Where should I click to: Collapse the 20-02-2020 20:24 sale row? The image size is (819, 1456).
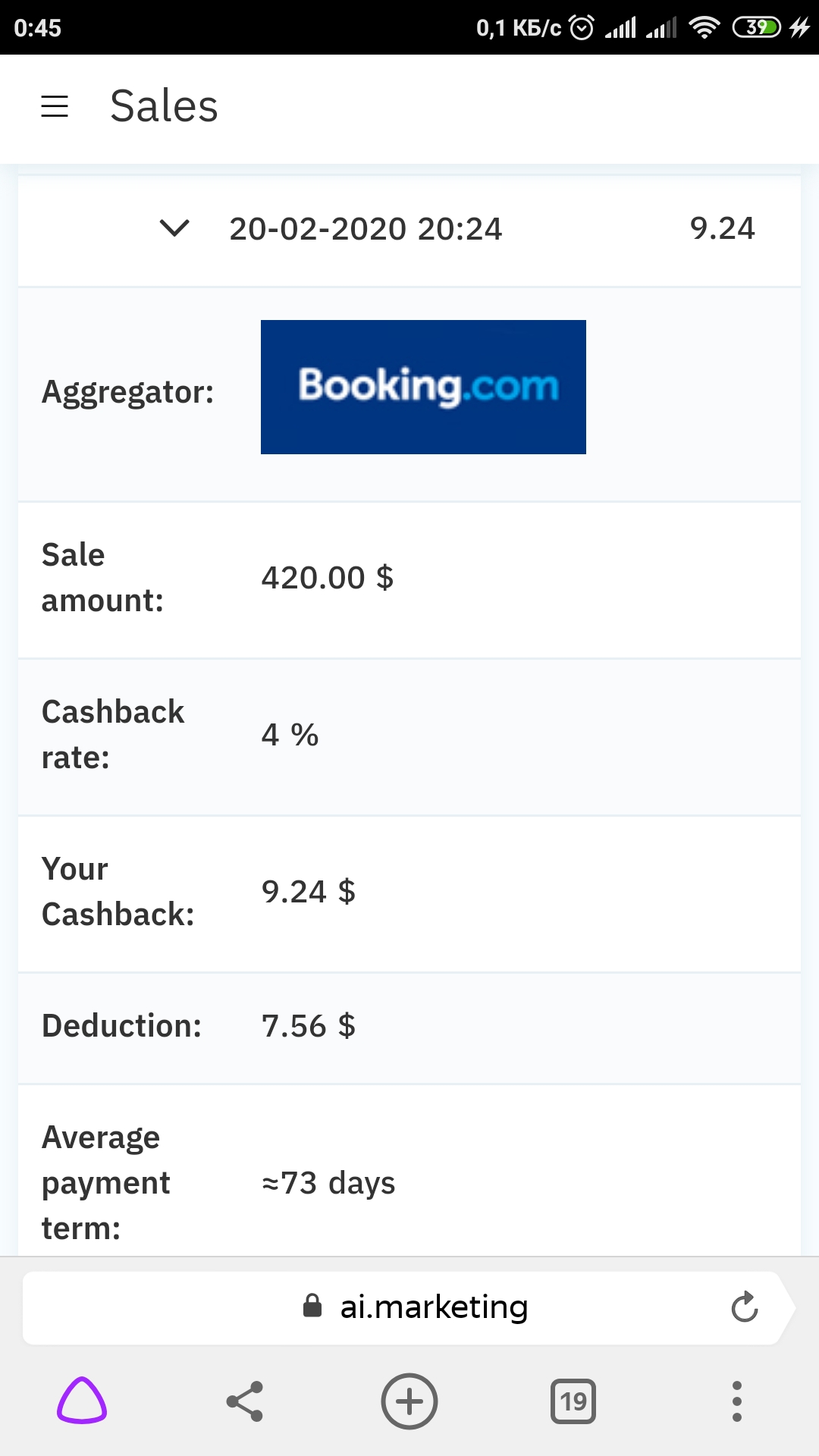(x=174, y=227)
